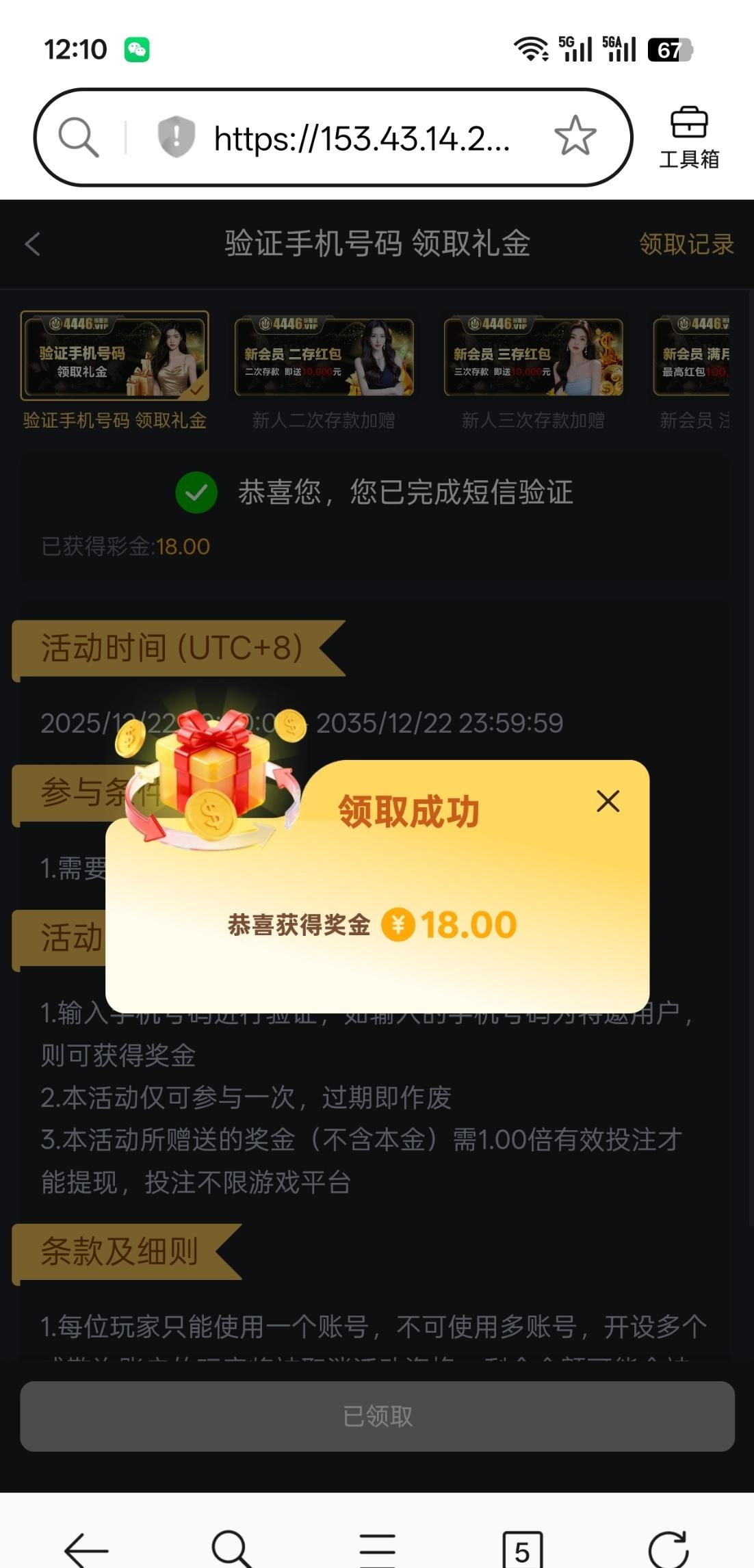Navigate back with the browser's bottom arrow
754x1568 pixels.
(x=86, y=1550)
